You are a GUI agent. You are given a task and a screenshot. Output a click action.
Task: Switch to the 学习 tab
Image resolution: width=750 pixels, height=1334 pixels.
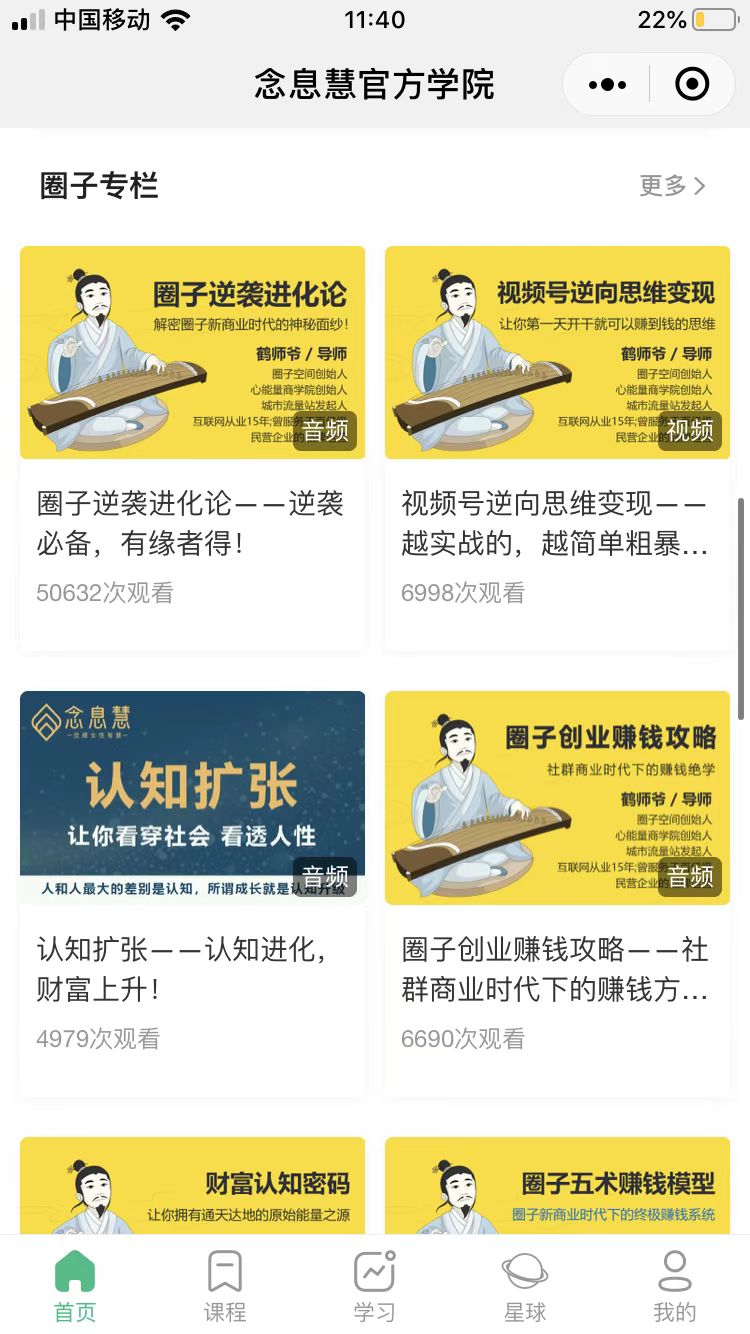(375, 1285)
